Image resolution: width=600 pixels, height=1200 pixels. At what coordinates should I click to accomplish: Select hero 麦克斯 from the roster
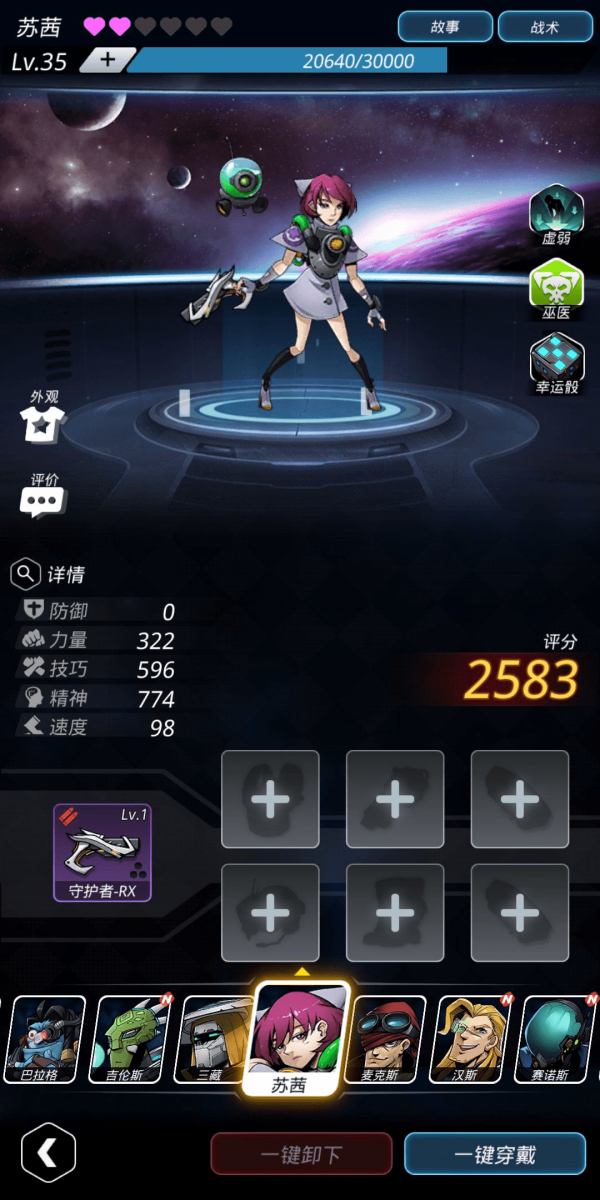pyautogui.click(x=385, y=1039)
